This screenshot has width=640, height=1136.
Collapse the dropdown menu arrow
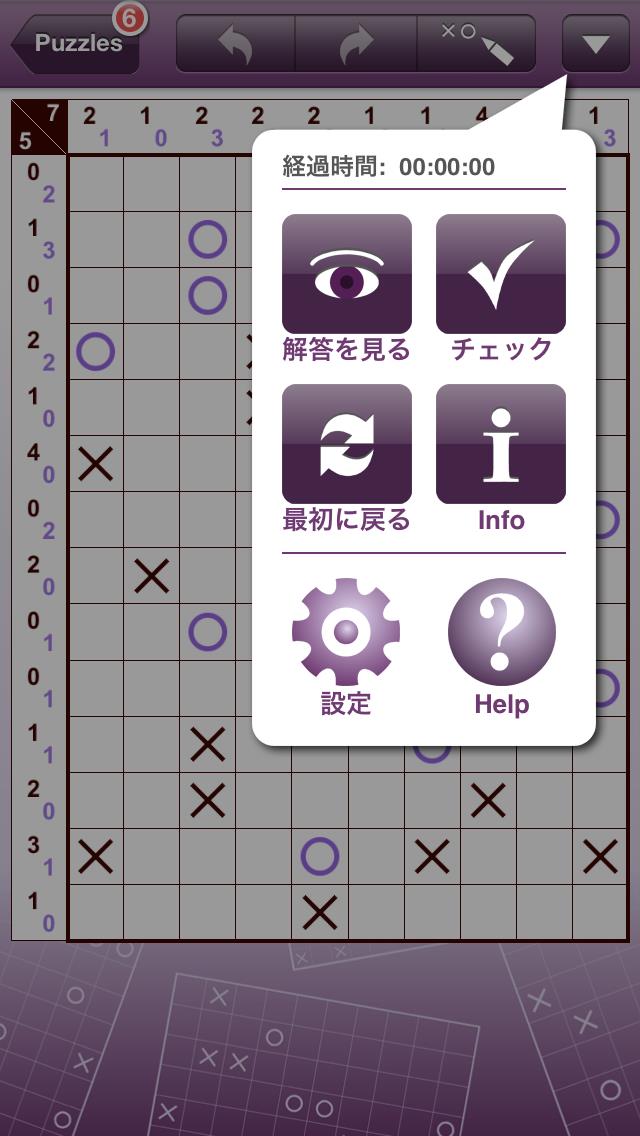pos(595,43)
